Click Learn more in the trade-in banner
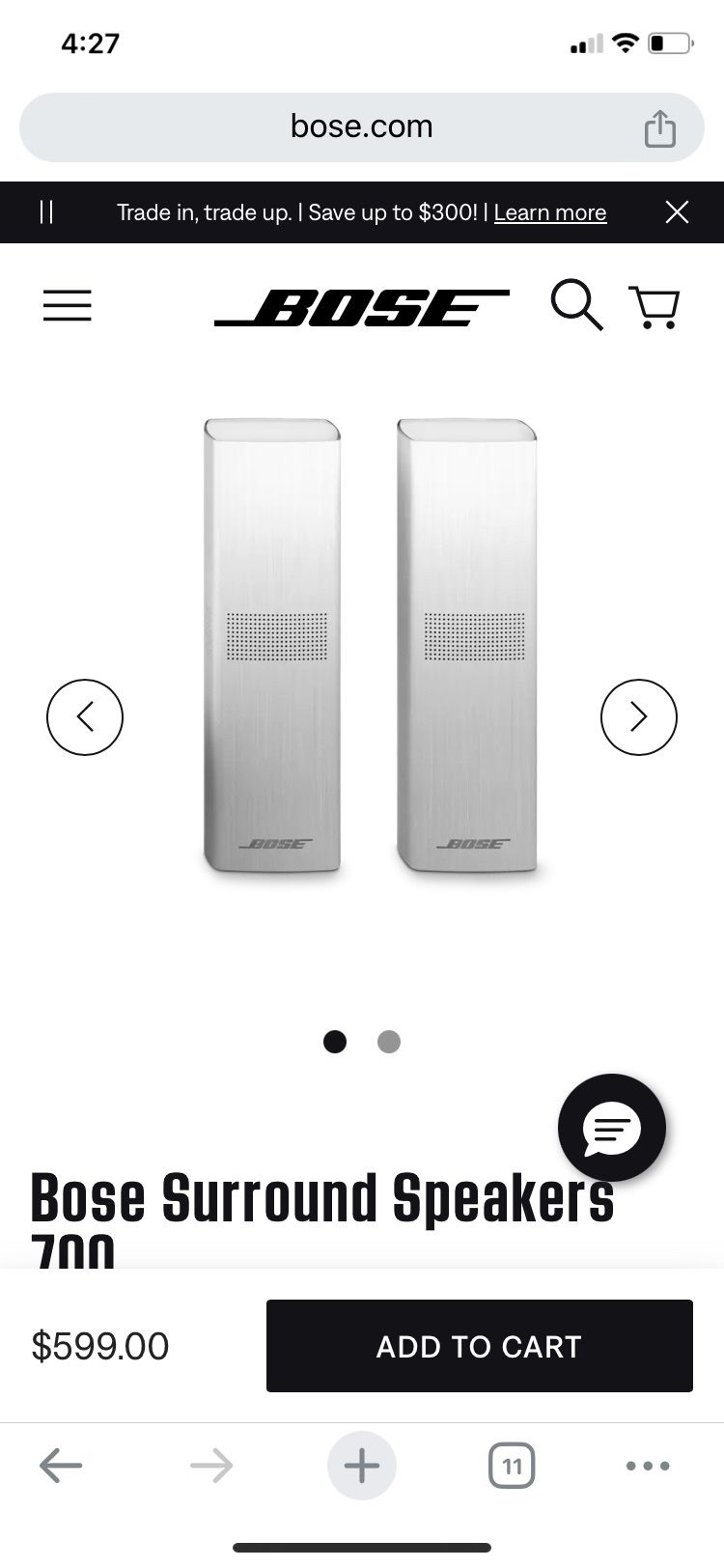Image resolution: width=724 pixels, height=1568 pixels. tap(549, 212)
